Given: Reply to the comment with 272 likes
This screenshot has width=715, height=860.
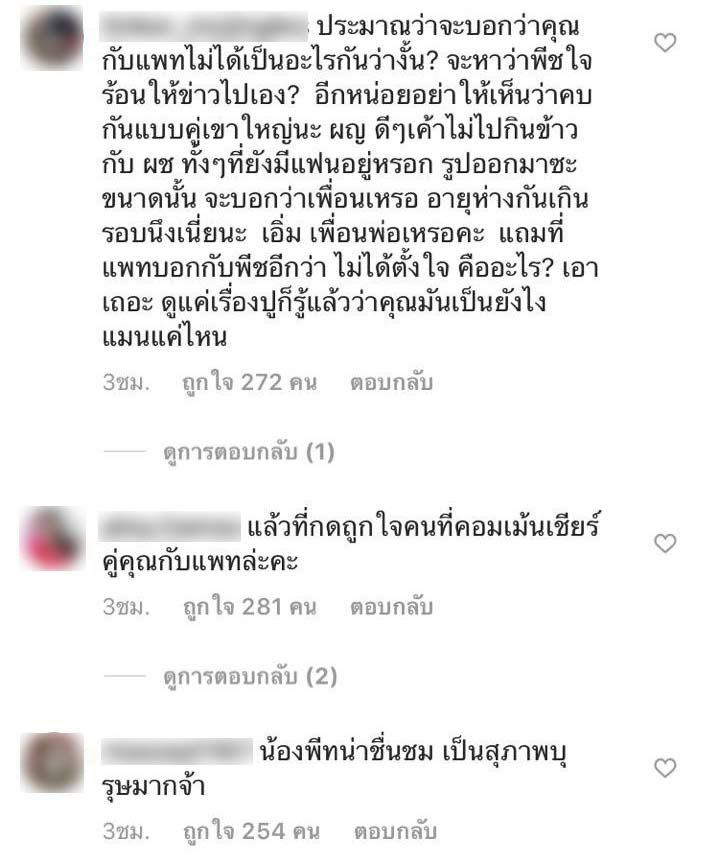Looking at the screenshot, I should (x=391, y=383).
